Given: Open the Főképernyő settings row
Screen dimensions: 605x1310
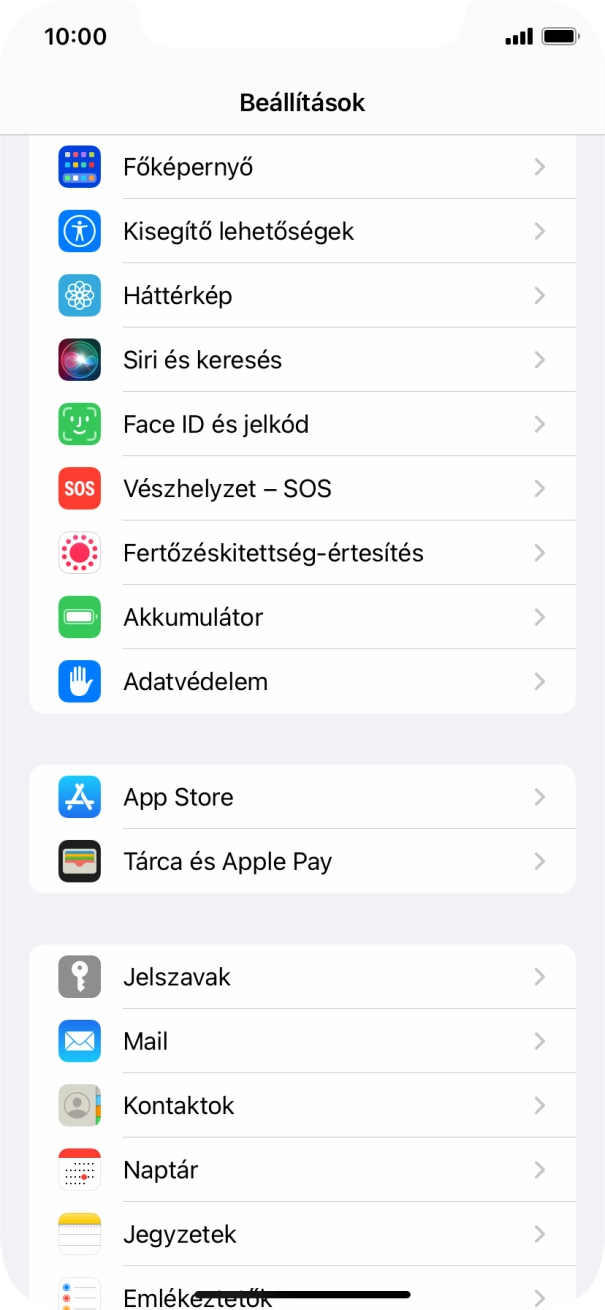Looking at the screenshot, I should (302, 167).
